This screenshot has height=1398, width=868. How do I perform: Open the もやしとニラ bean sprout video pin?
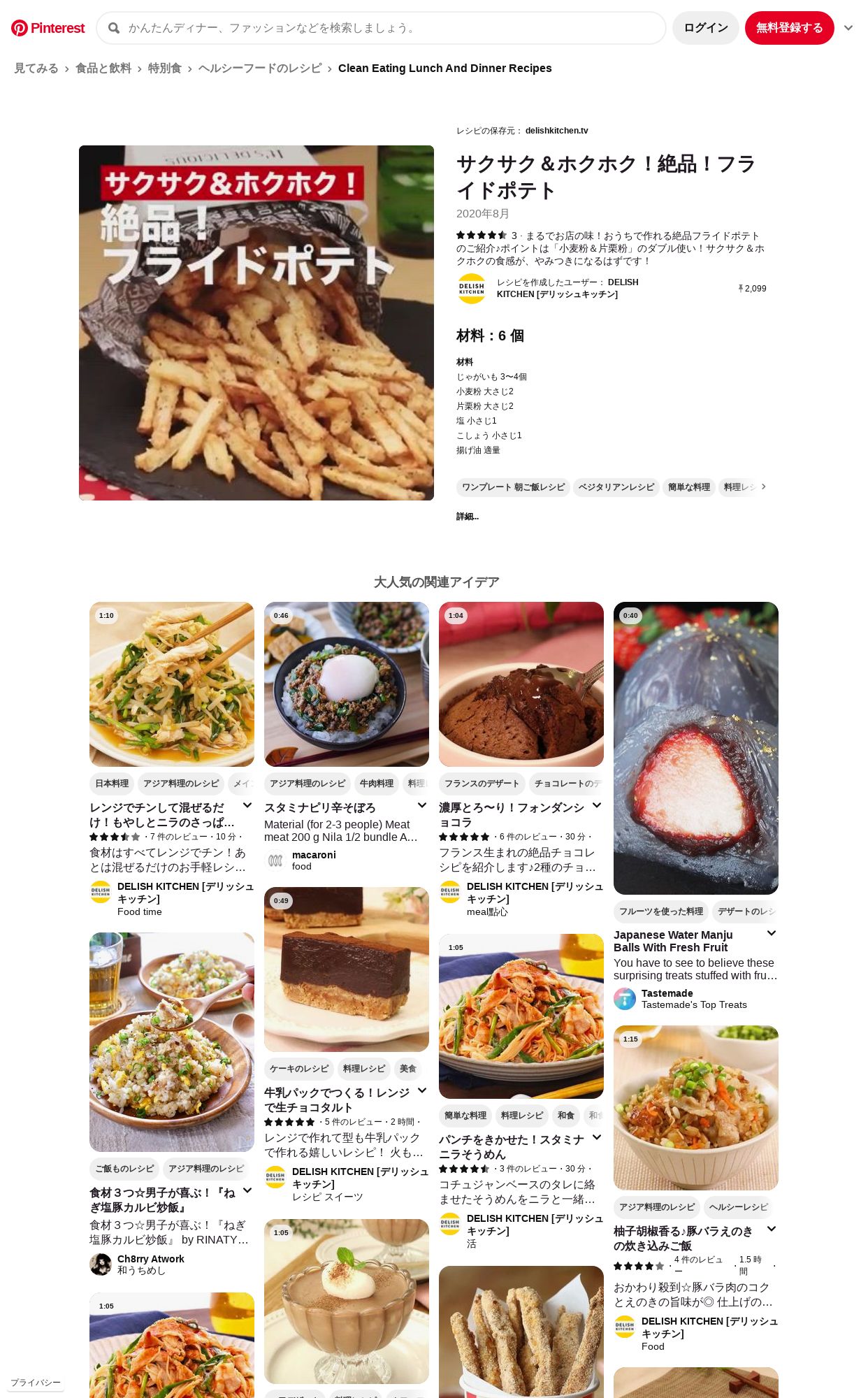pos(172,684)
